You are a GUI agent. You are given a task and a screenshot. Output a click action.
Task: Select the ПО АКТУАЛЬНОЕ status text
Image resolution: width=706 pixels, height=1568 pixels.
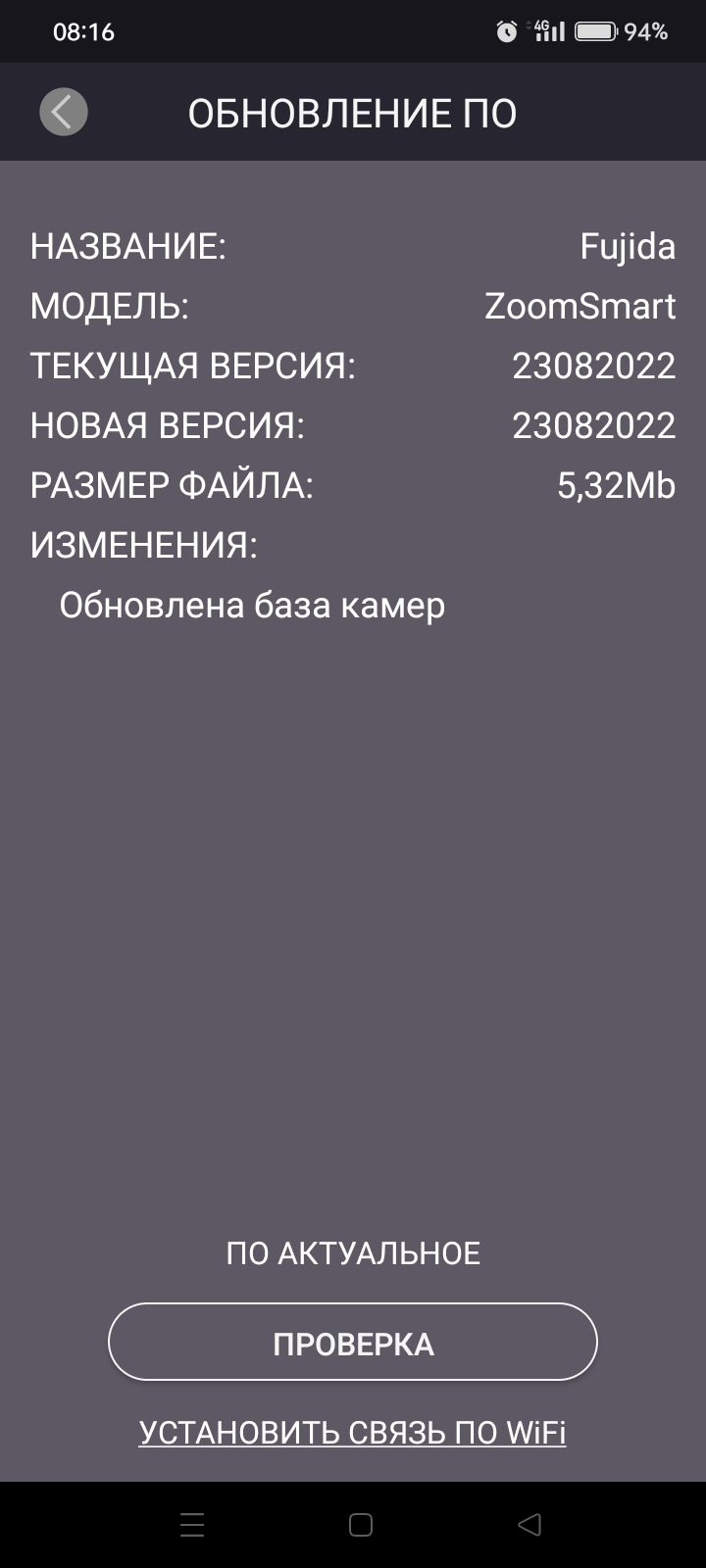pyautogui.click(x=353, y=1251)
